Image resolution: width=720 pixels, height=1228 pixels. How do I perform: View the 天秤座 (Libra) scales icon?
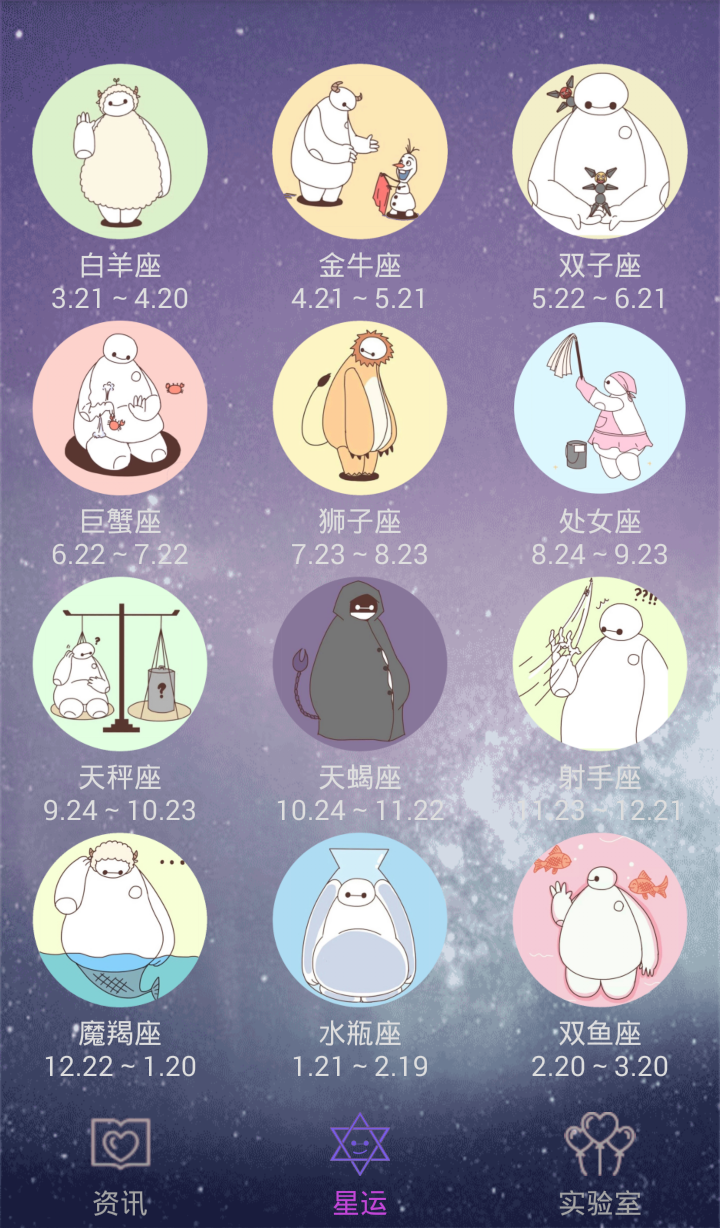click(120, 663)
